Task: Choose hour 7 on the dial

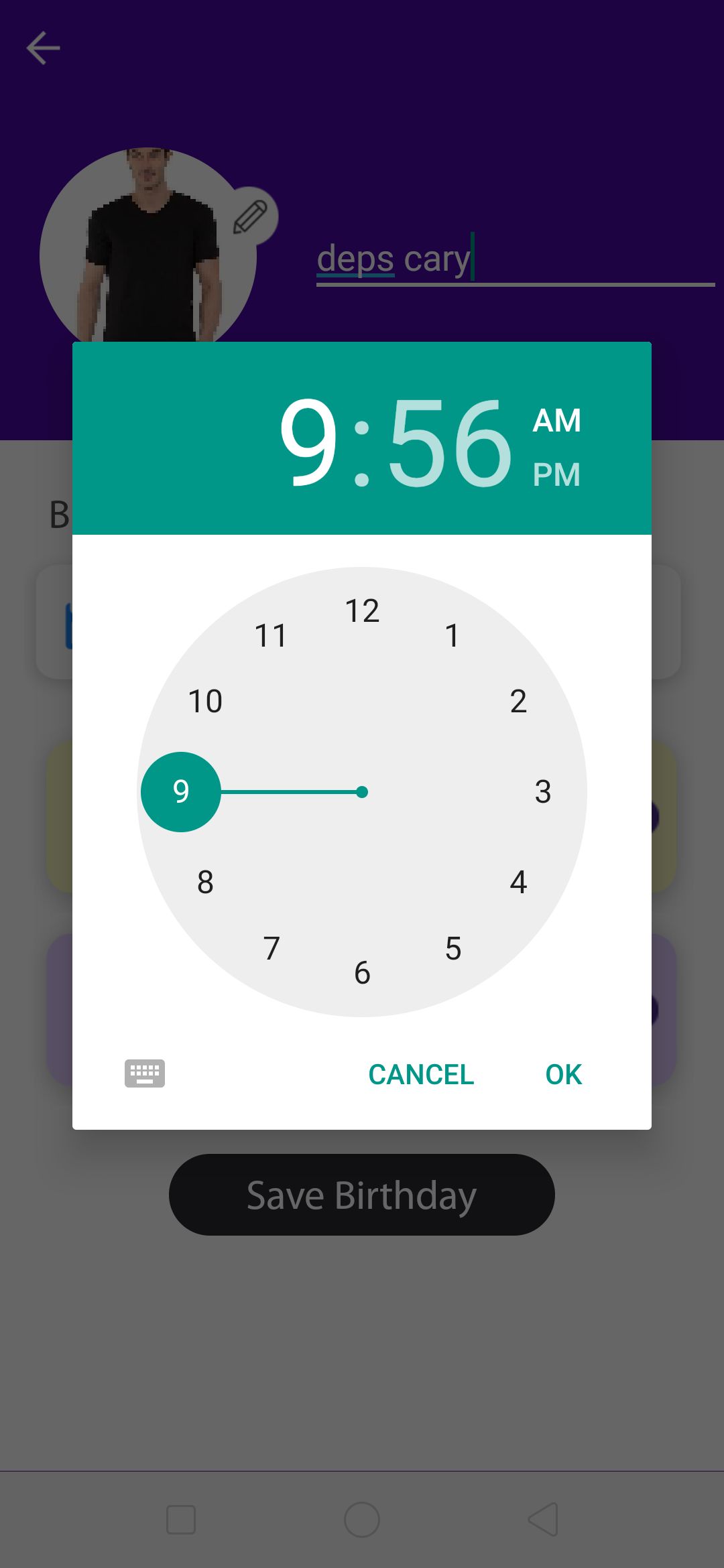Action: coord(271,948)
